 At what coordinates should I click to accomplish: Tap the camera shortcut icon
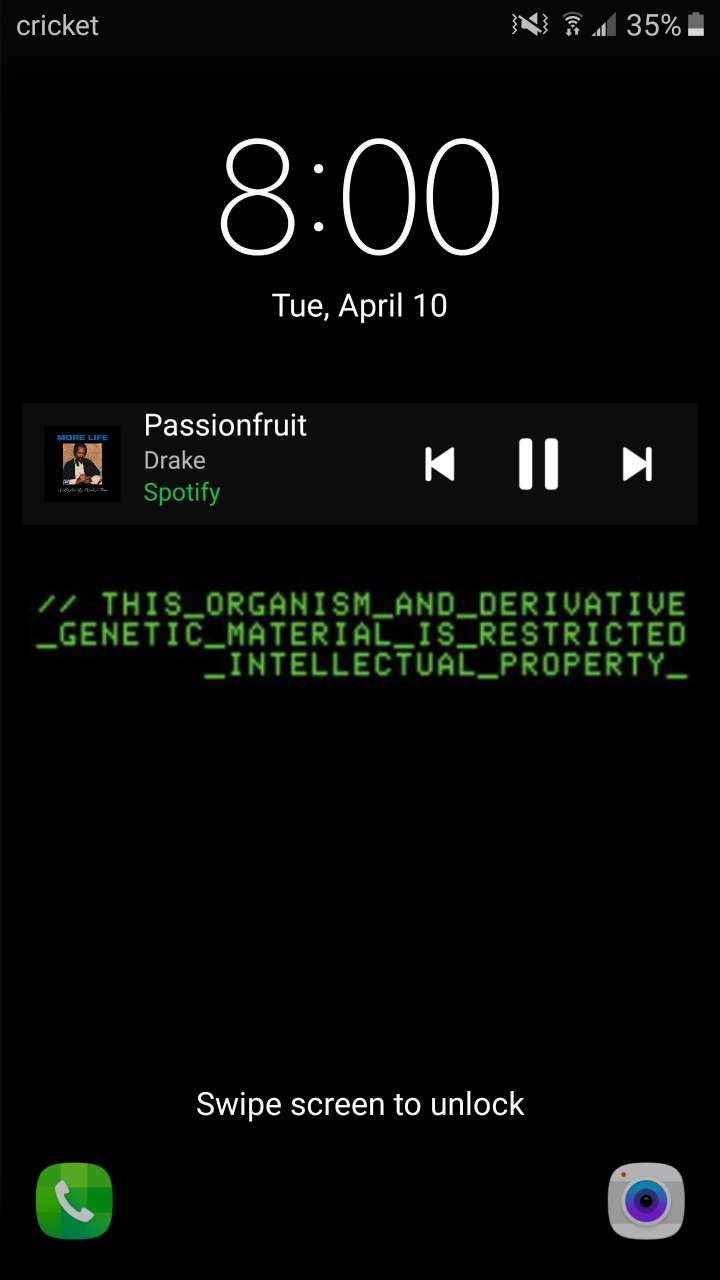(x=646, y=1201)
